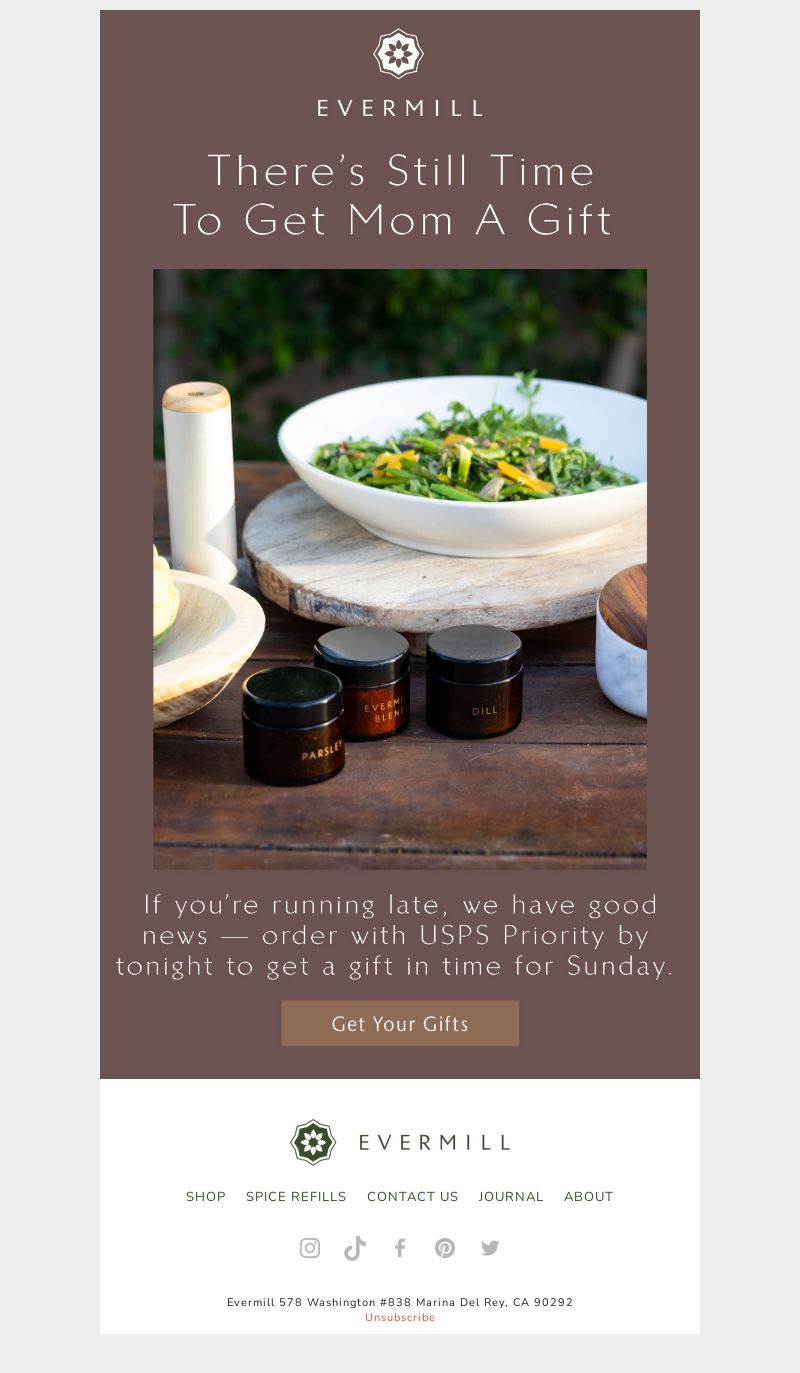Image resolution: width=800 pixels, height=1373 pixels.
Task: Open the About link
Action: pyautogui.click(x=588, y=1196)
